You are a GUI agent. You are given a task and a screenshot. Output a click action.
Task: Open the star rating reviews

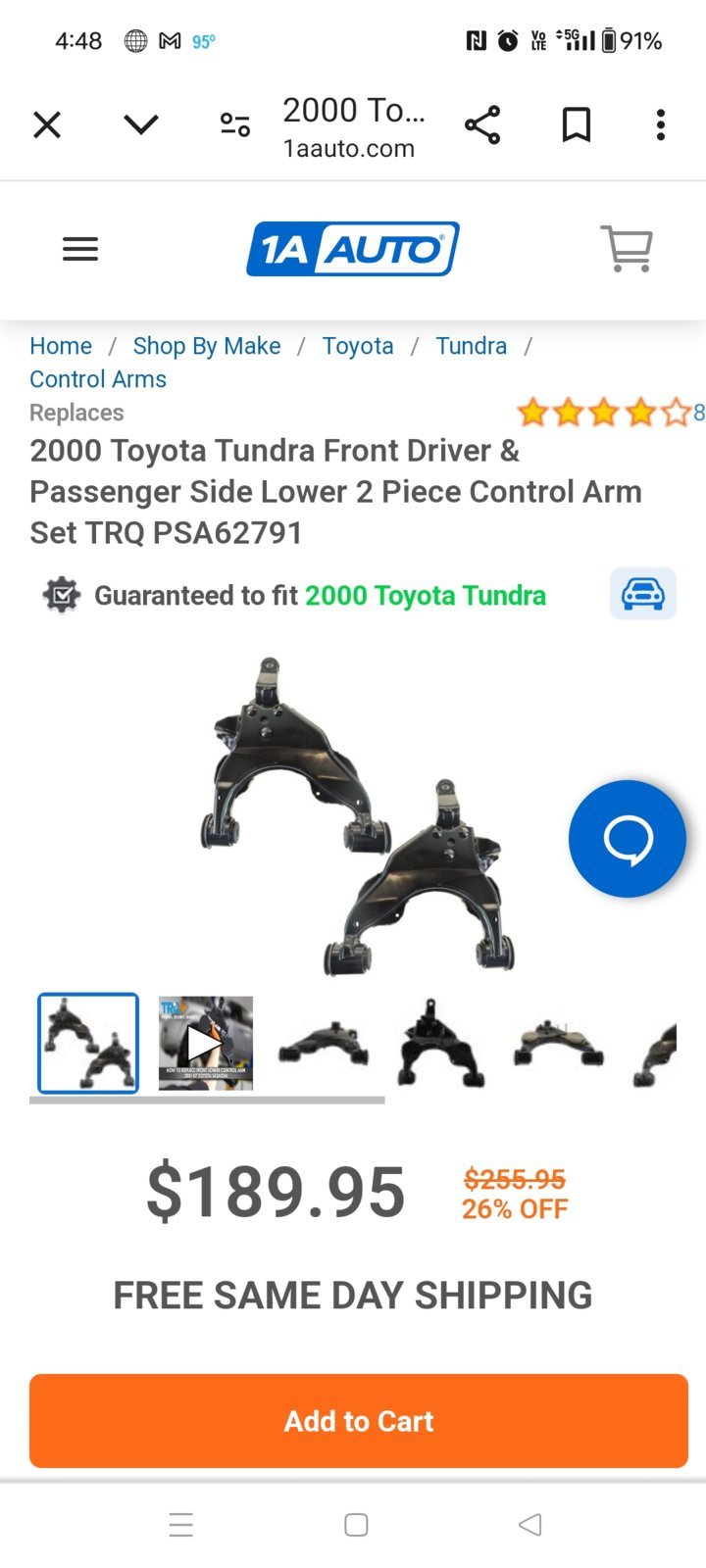pos(604,413)
